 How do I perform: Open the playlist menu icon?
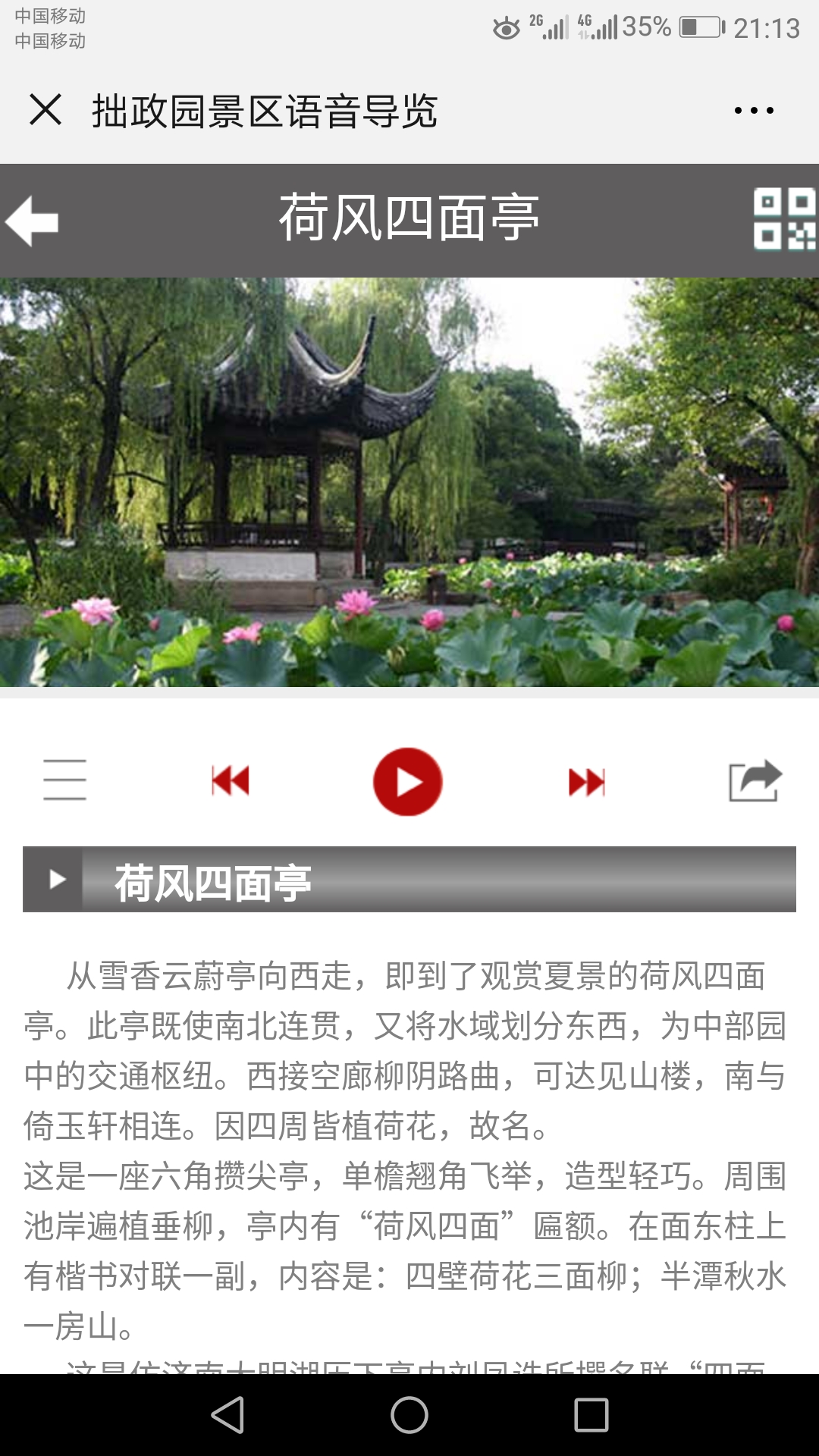coord(64,780)
